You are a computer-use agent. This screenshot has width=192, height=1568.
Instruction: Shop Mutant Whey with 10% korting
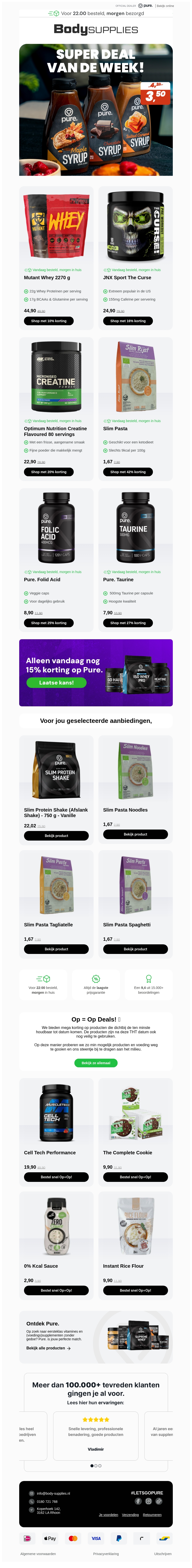point(49,321)
